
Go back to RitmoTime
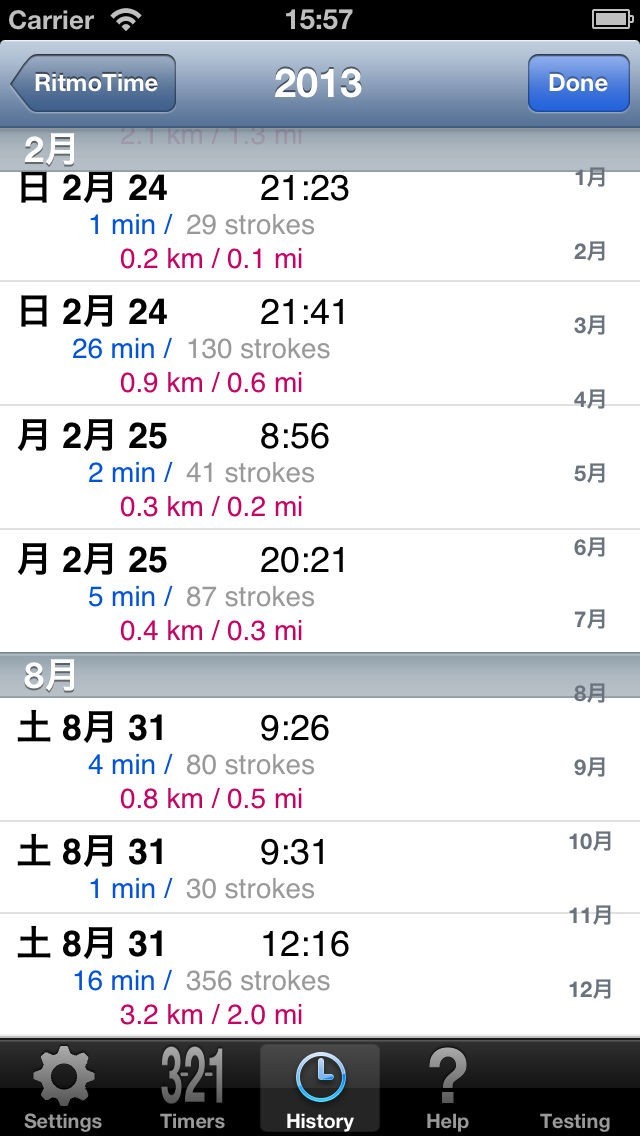(x=93, y=83)
